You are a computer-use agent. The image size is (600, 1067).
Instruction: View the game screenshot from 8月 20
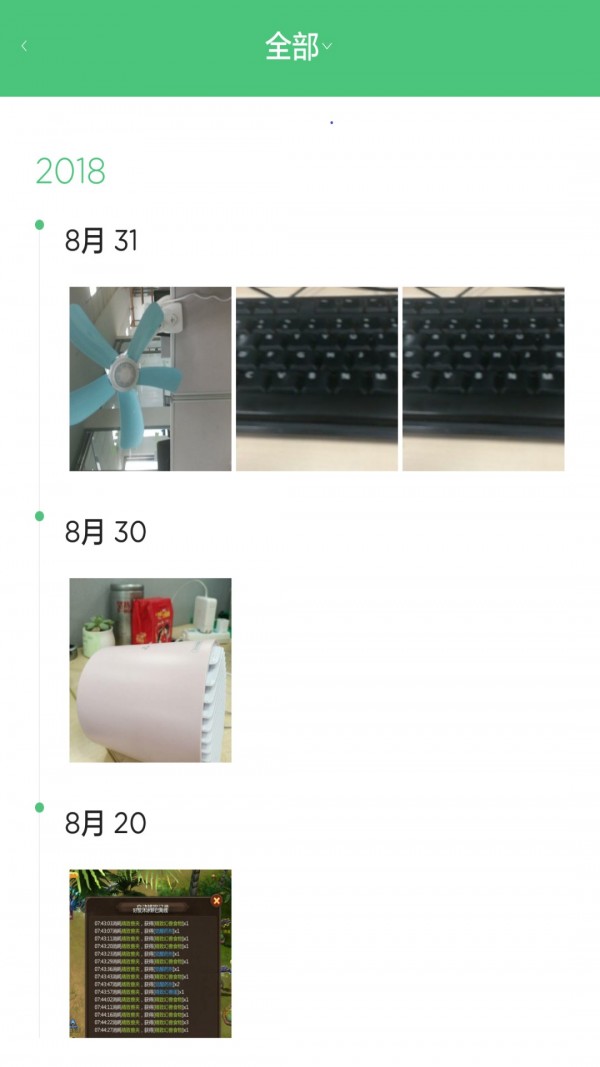pyautogui.click(x=150, y=953)
